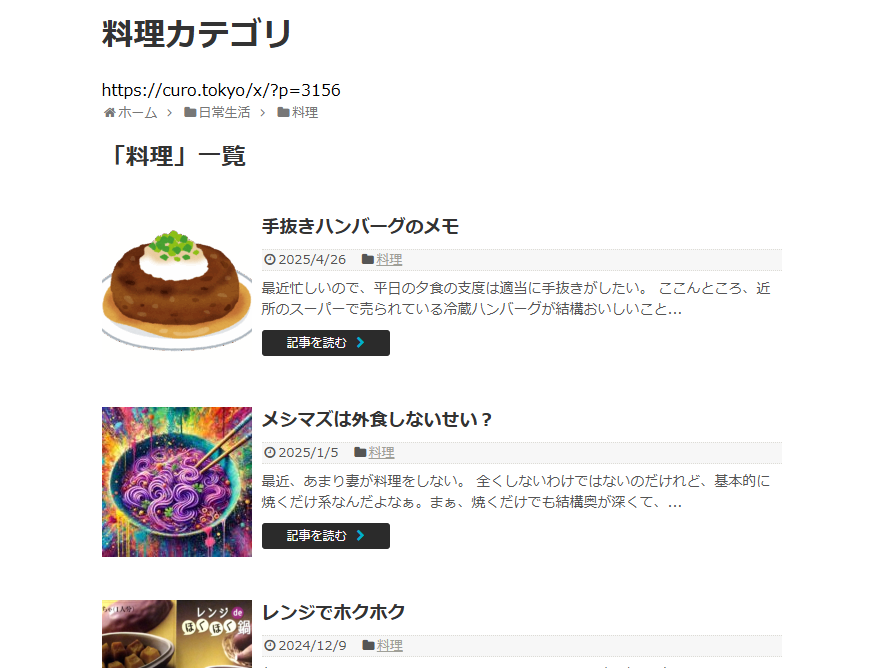This screenshot has height=668, width=890.
Task: Open 料理 breadcrumb category
Action: click(x=305, y=113)
